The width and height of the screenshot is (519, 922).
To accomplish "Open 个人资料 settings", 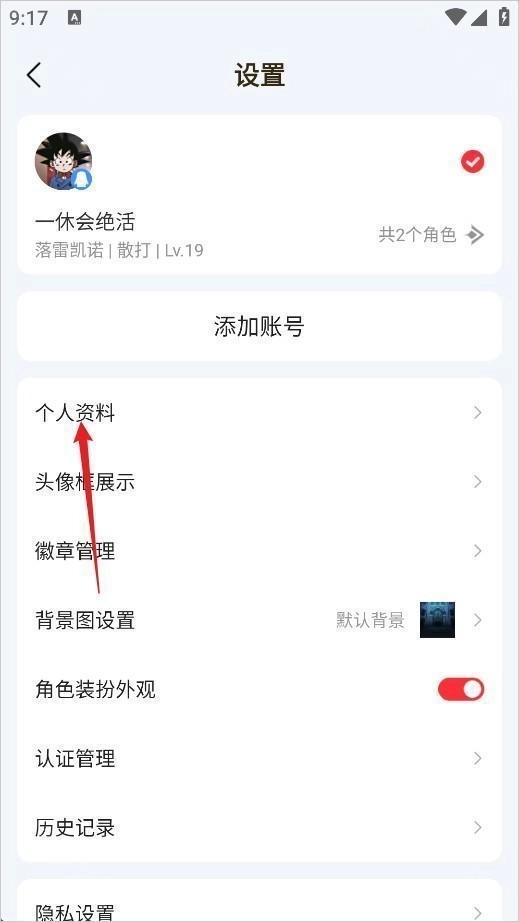I will [259, 413].
